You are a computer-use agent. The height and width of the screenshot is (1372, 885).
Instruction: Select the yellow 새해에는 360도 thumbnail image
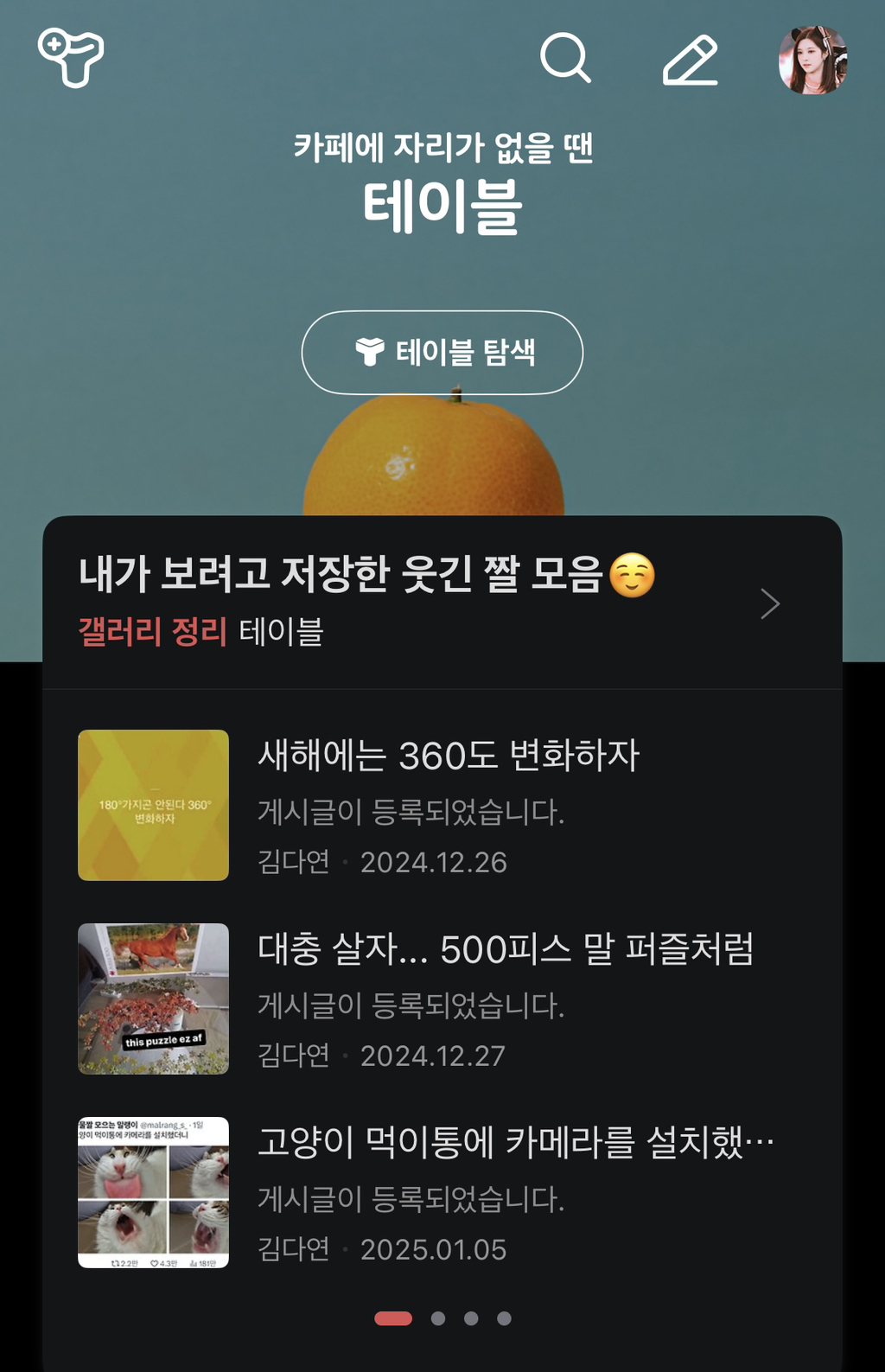(152, 804)
